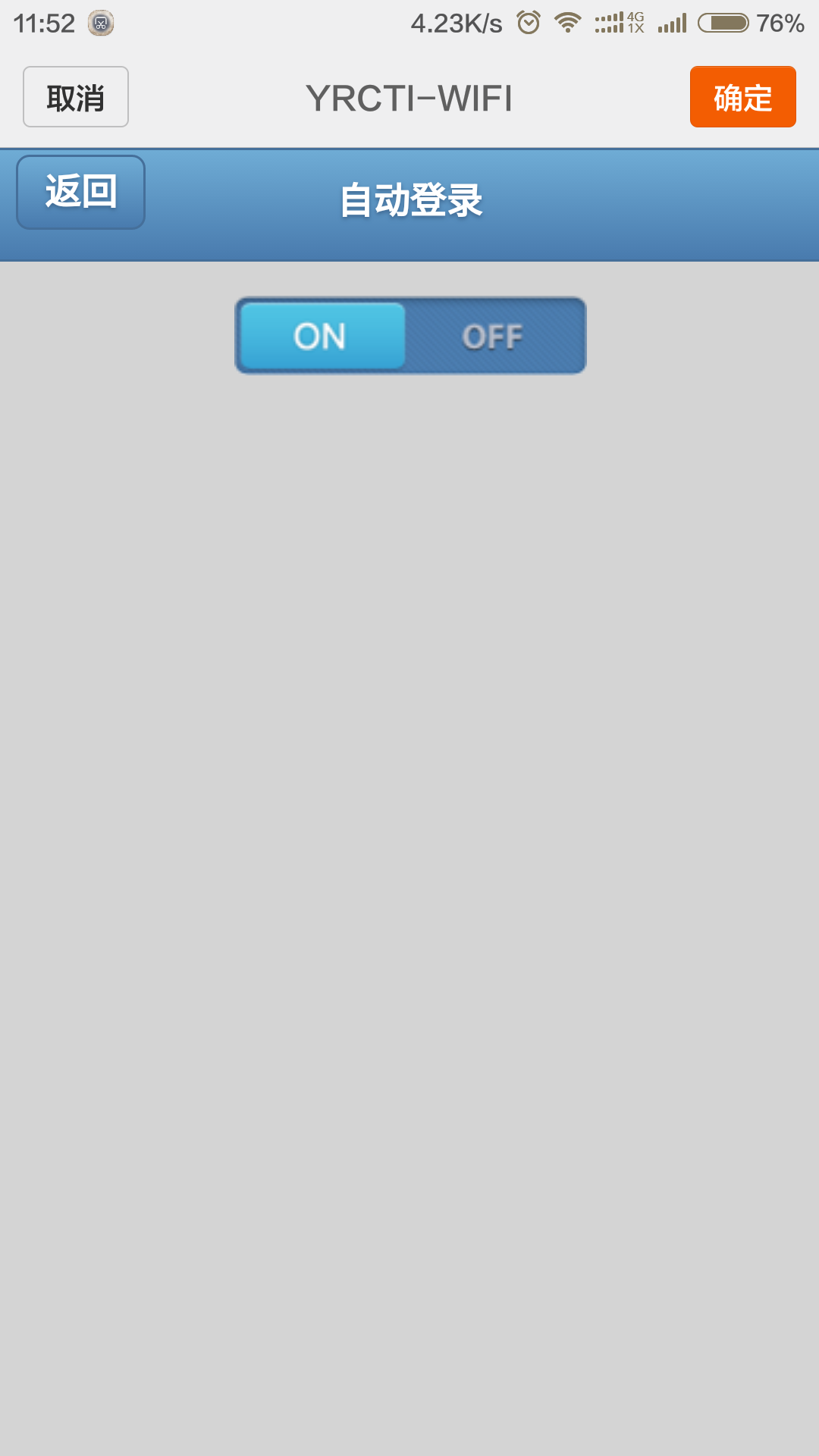Screen dimensions: 819x1456
Task: Toggle the 自动登录 ON/OFF switch
Action: pyautogui.click(x=410, y=335)
